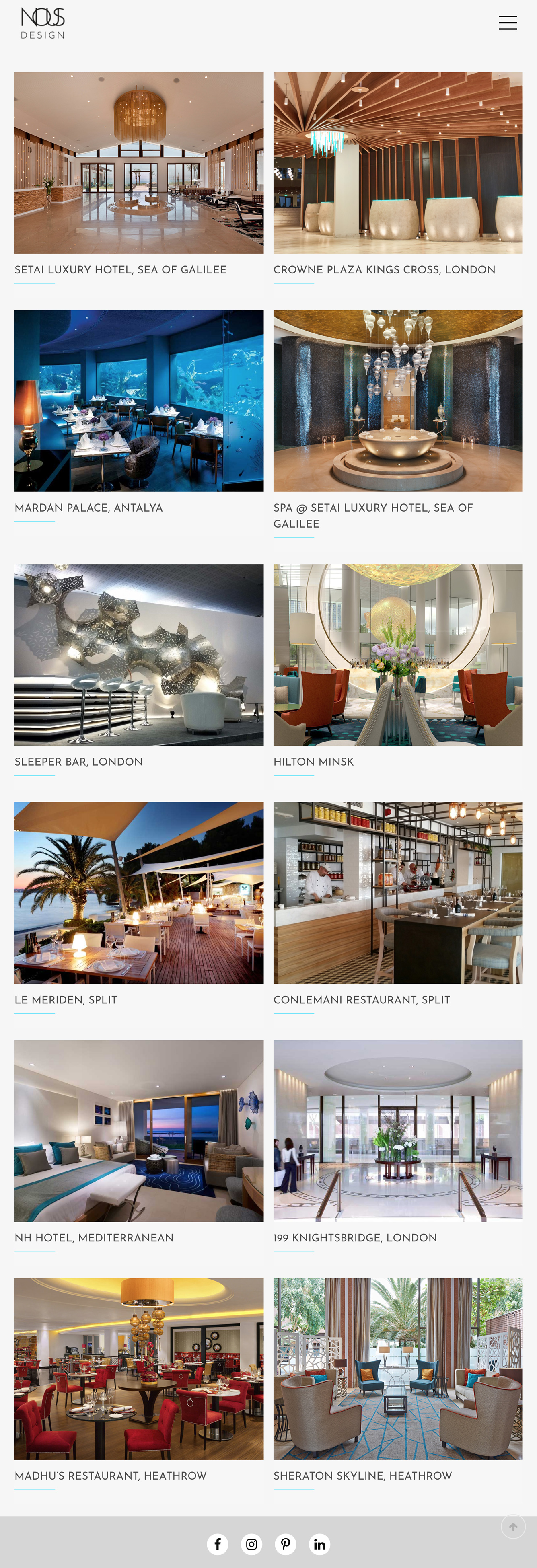Visit the Facebook page
The width and height of the screenshot is (537, 1568).
217,1543
